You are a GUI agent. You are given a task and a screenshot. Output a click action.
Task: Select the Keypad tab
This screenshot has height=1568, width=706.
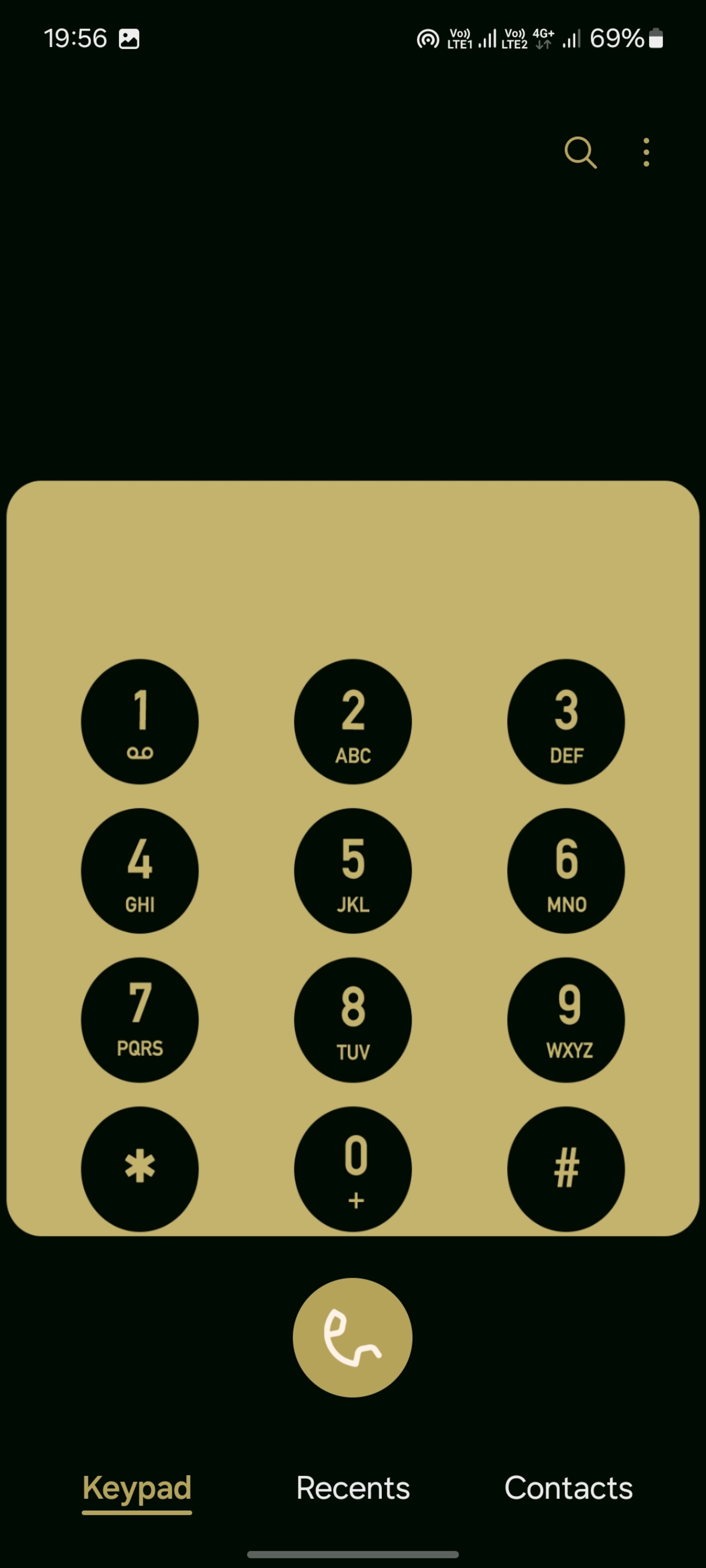coord(137,1488)
